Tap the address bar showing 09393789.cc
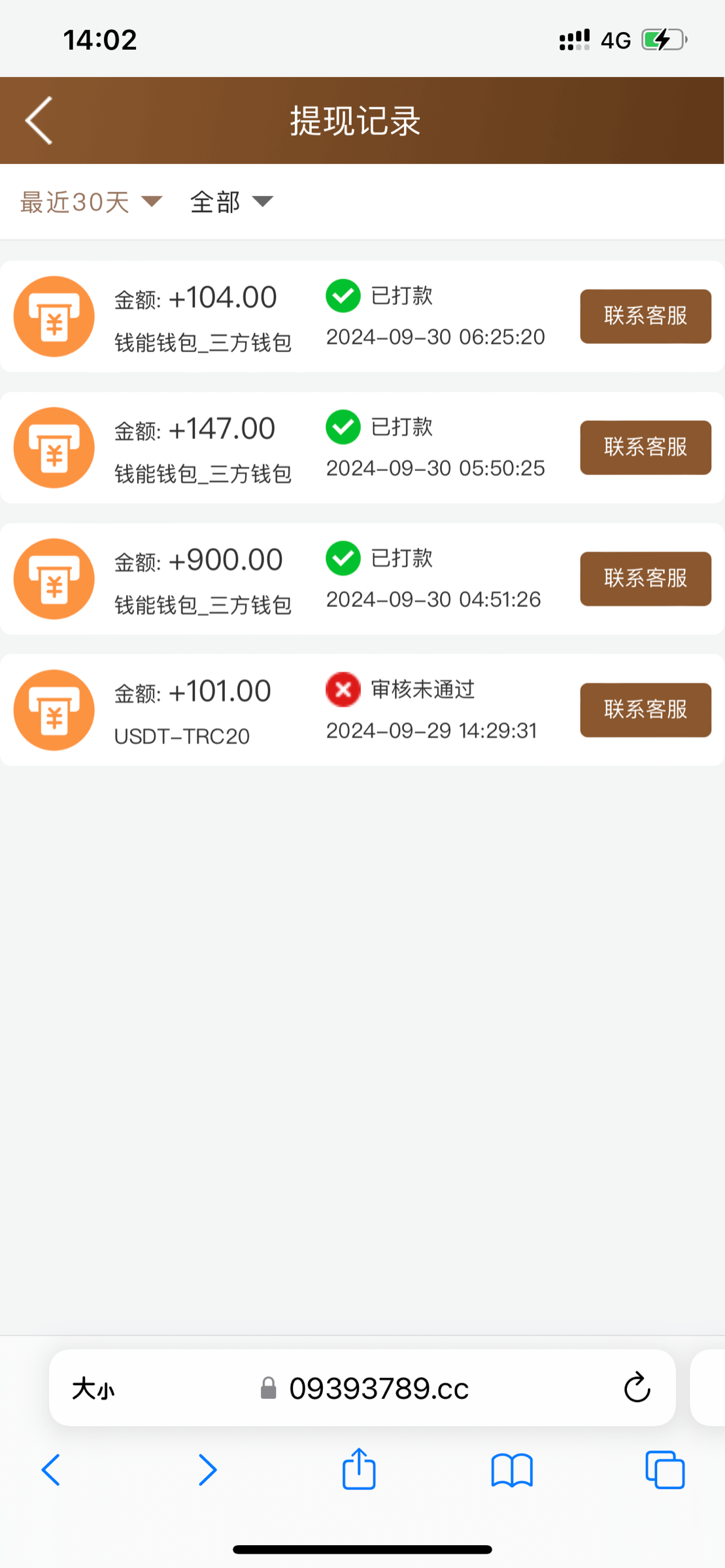725x1568 pixels. [x=379, y=1388]
